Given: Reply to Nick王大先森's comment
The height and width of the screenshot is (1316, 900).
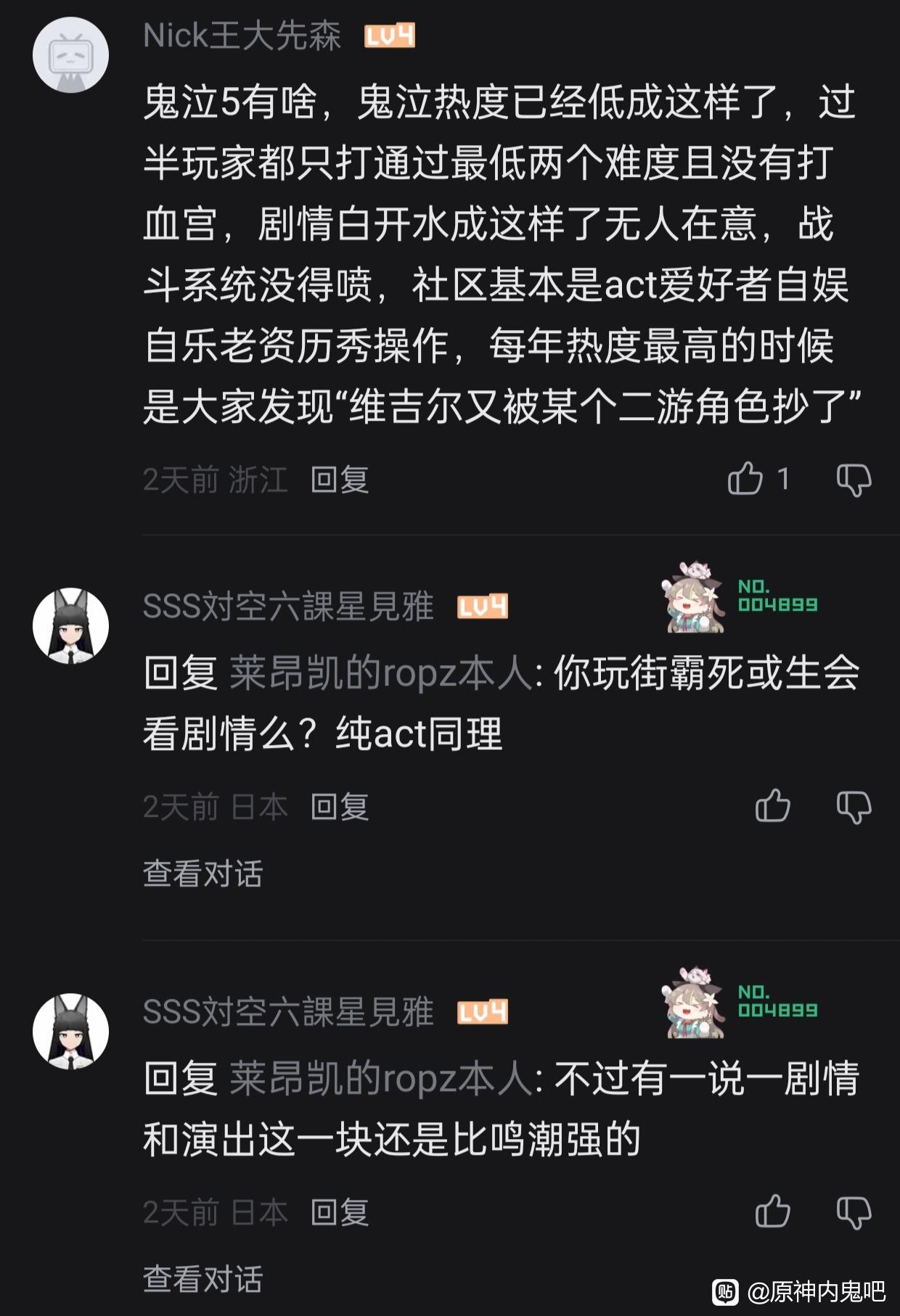Looking at the screenshot, I should click(340, 480).
